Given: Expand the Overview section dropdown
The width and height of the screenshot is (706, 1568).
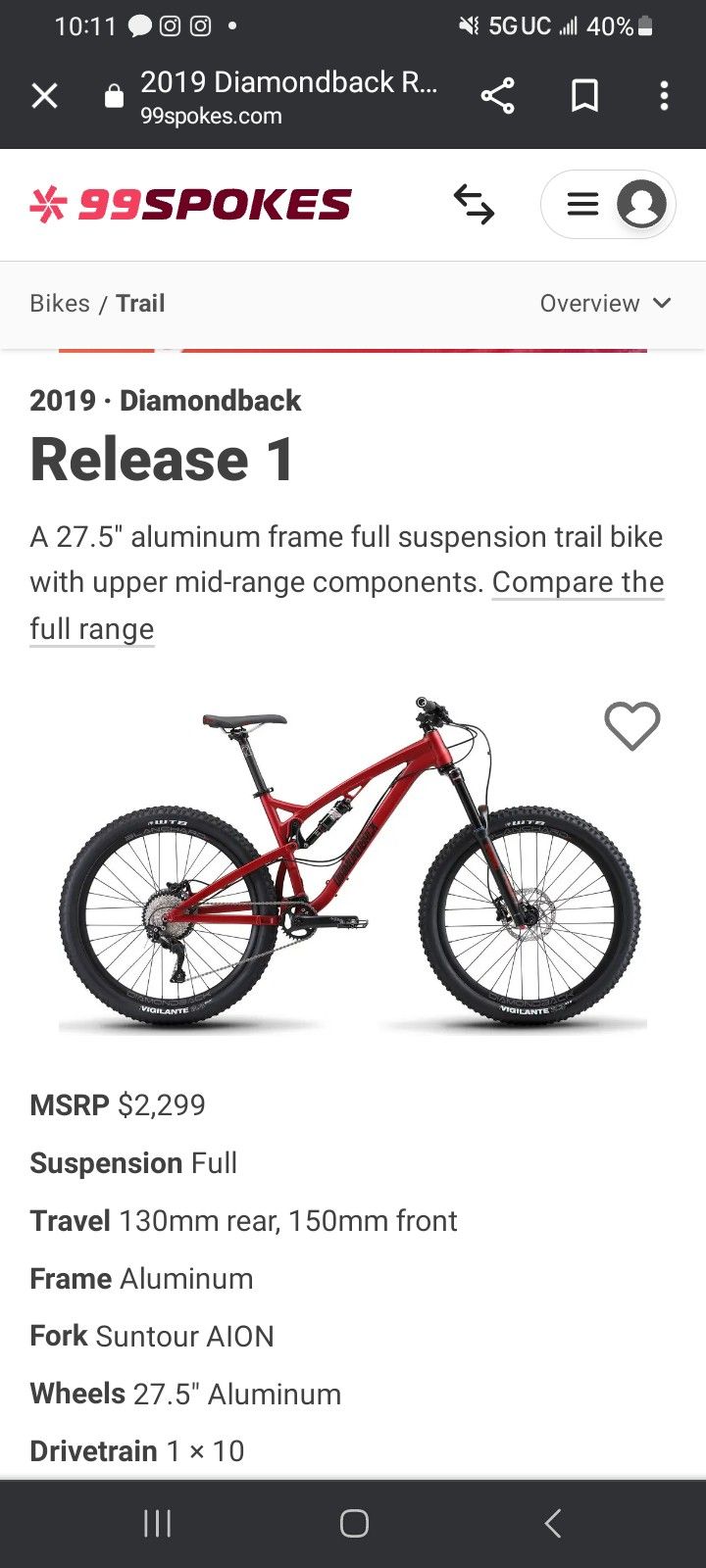Looking at the screenshot, I should point(606,304).
